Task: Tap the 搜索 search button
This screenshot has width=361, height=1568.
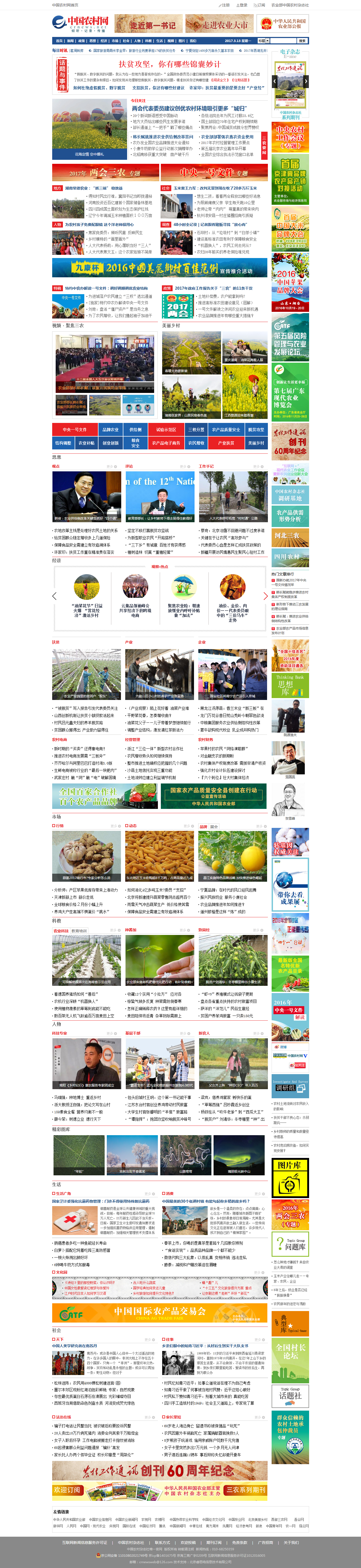Action: click(302, 41)
